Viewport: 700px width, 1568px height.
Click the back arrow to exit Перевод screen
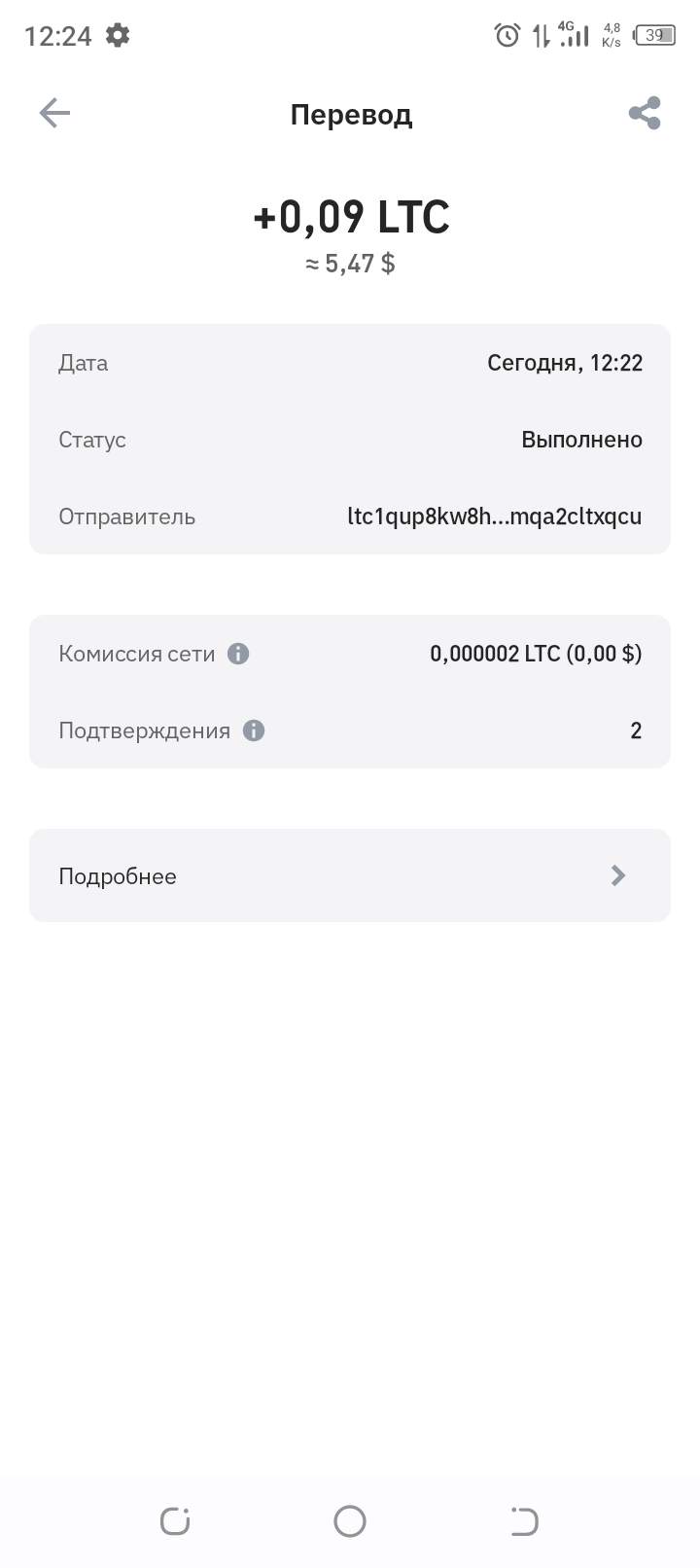point(53,113)
